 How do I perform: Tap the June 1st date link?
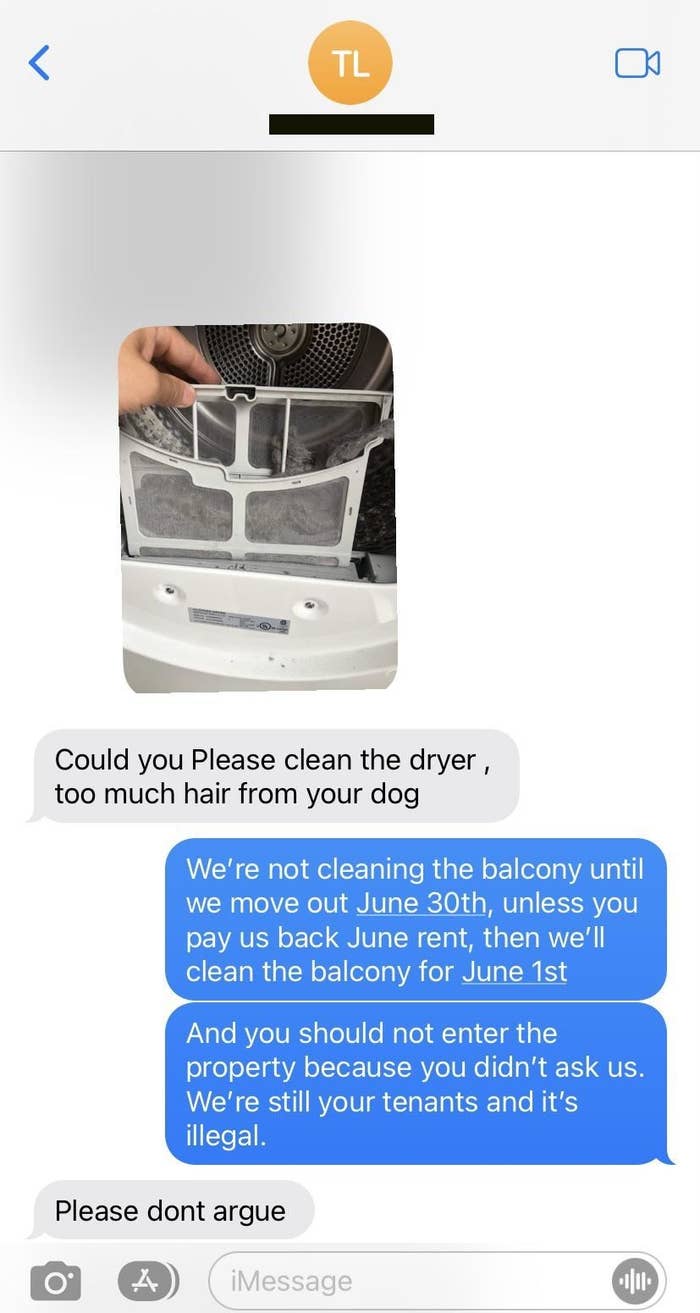[514, 971]
